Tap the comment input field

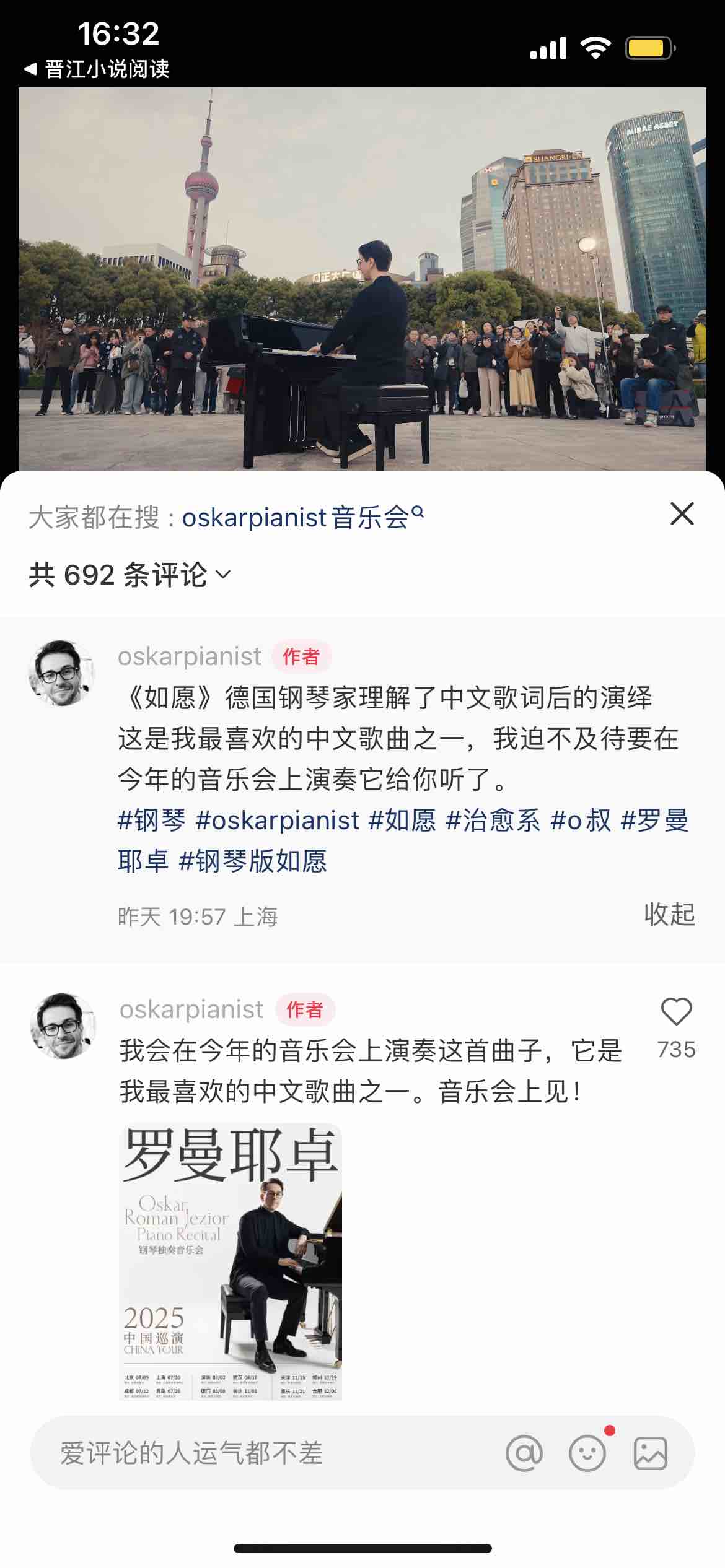click(x=260, y=1453)
